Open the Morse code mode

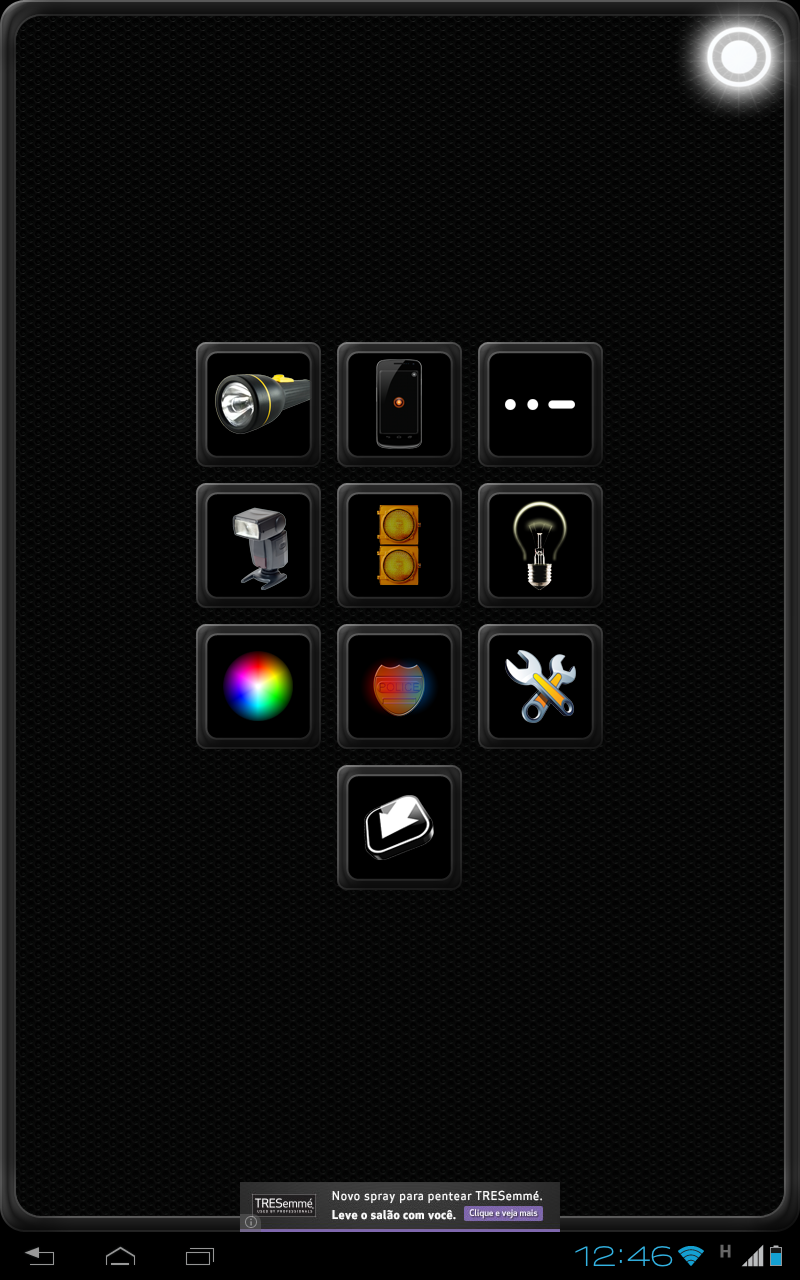[540, 404]
